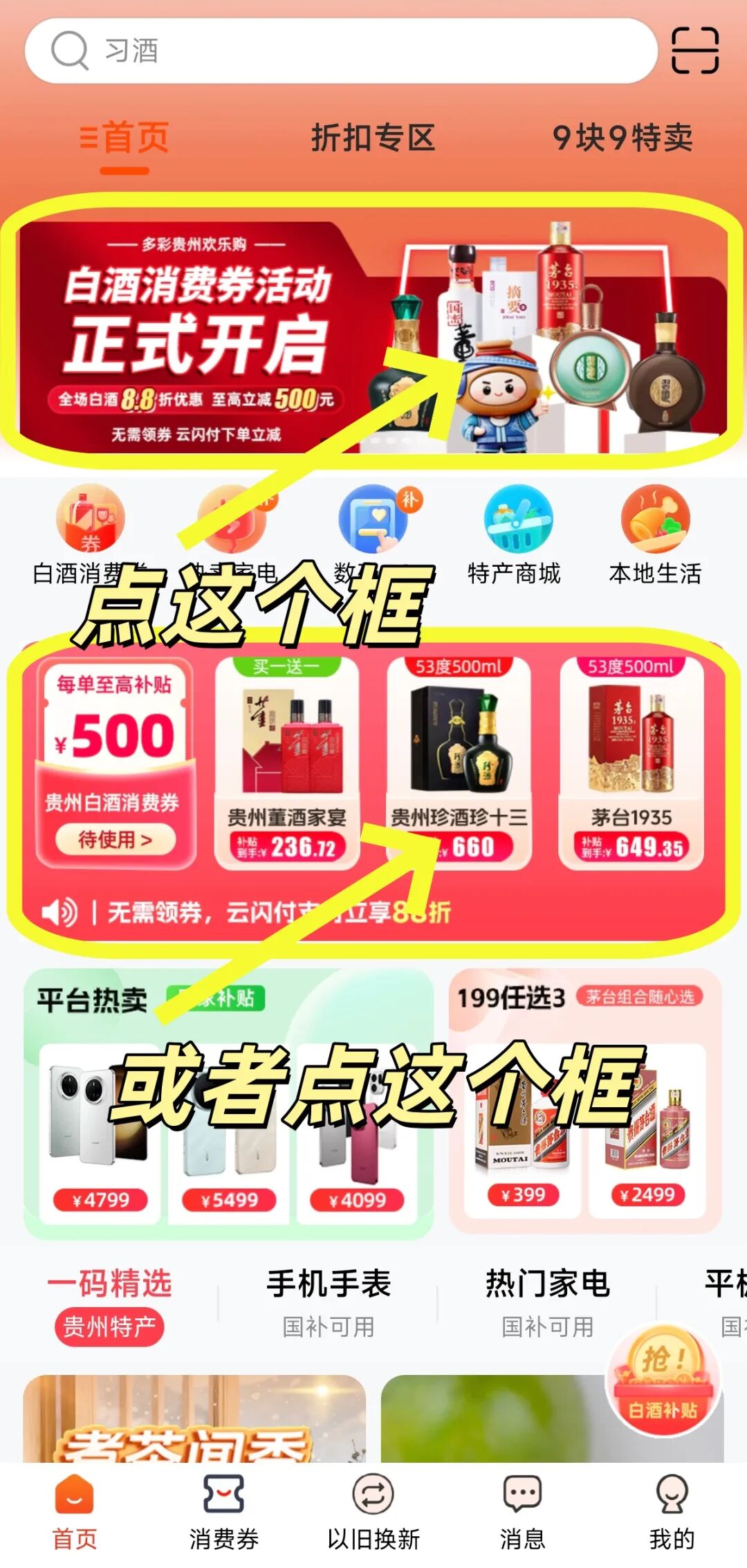Viewport: 747px width, 1568px height.
Task: Open the 茅台1935 product card
Action: point(631,761)
